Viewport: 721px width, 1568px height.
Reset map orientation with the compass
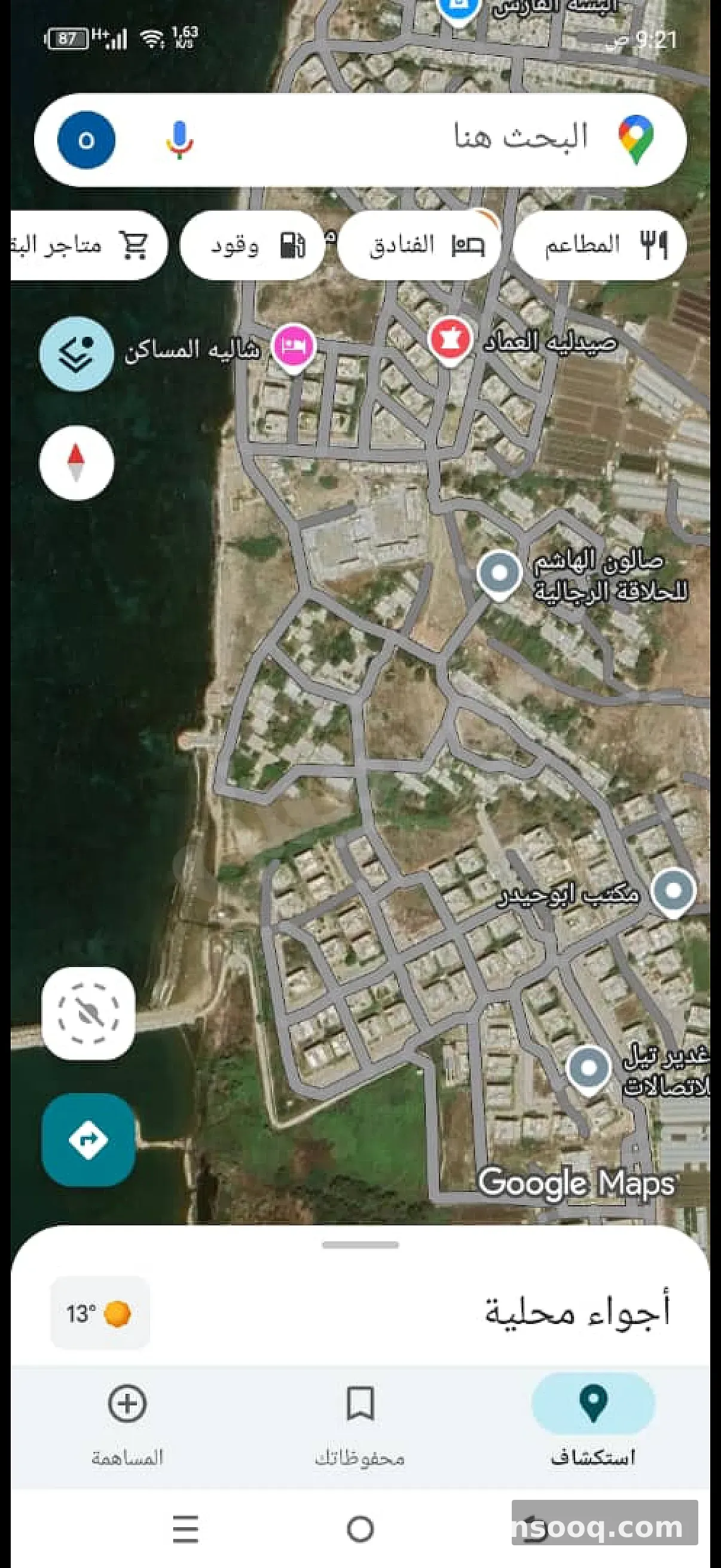tap(77, 463)
